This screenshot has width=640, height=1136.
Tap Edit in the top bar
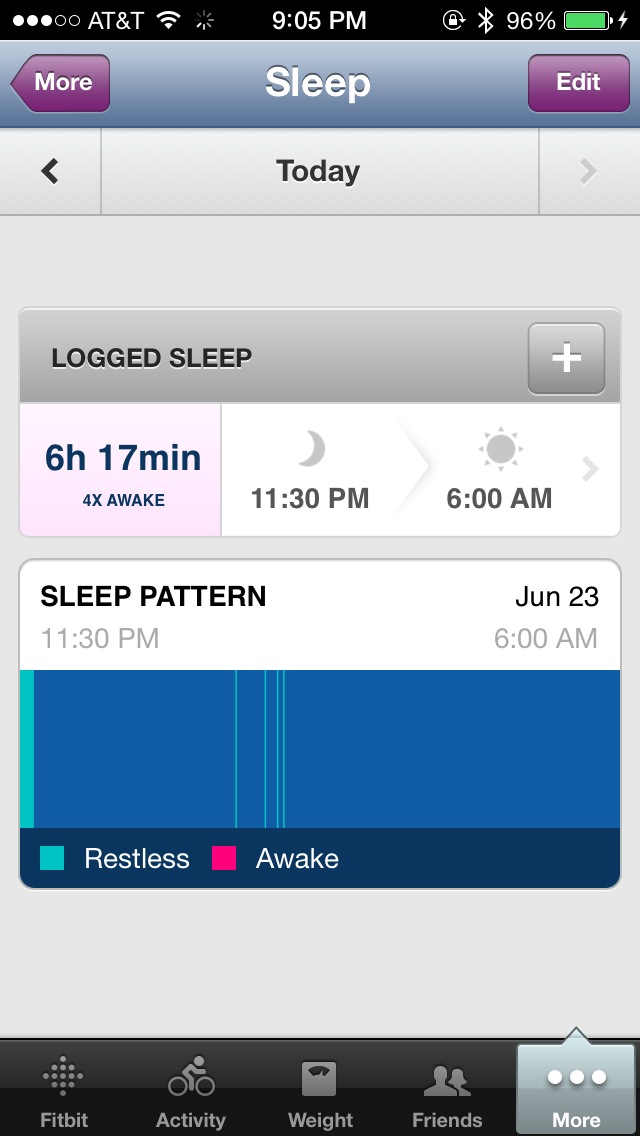(x=578, y=83)
